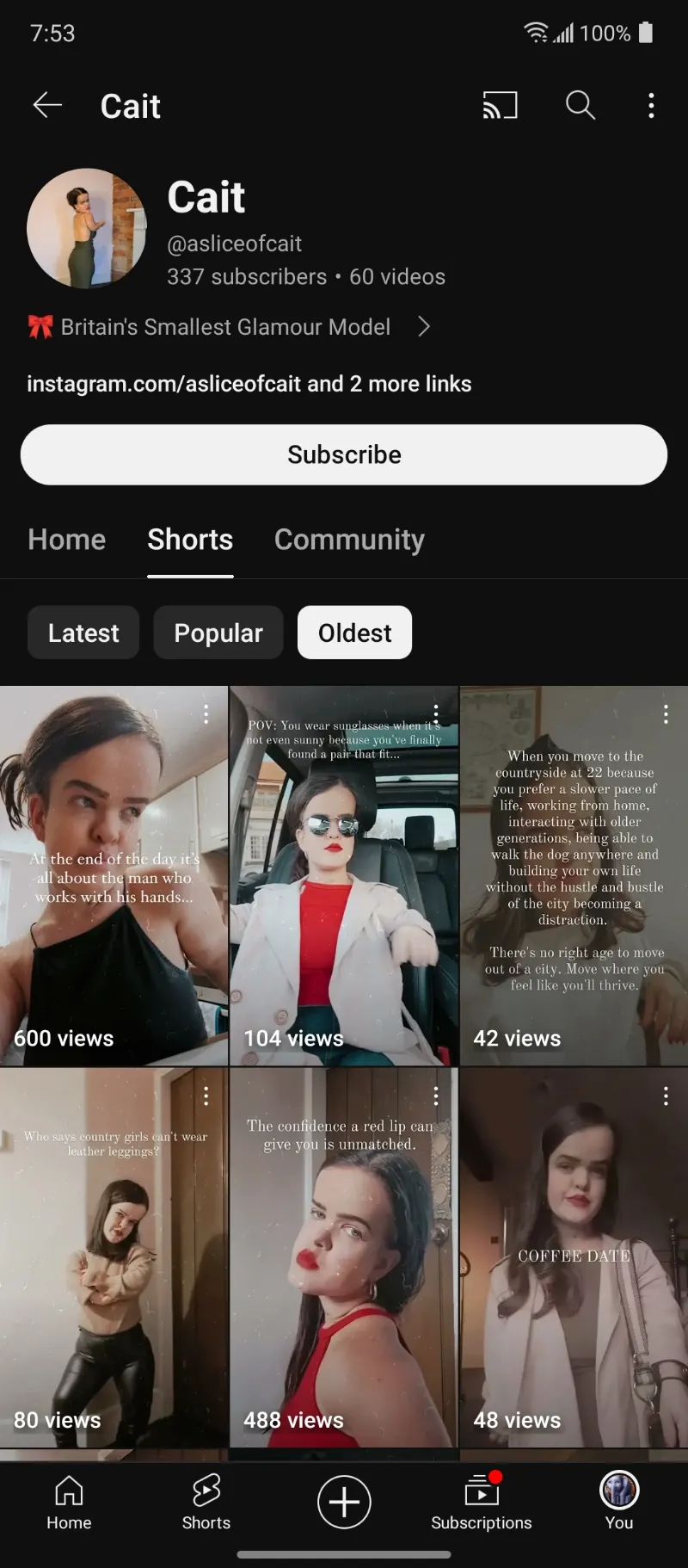
Task: Switch to the Community tab
Action: click(349, 540)
